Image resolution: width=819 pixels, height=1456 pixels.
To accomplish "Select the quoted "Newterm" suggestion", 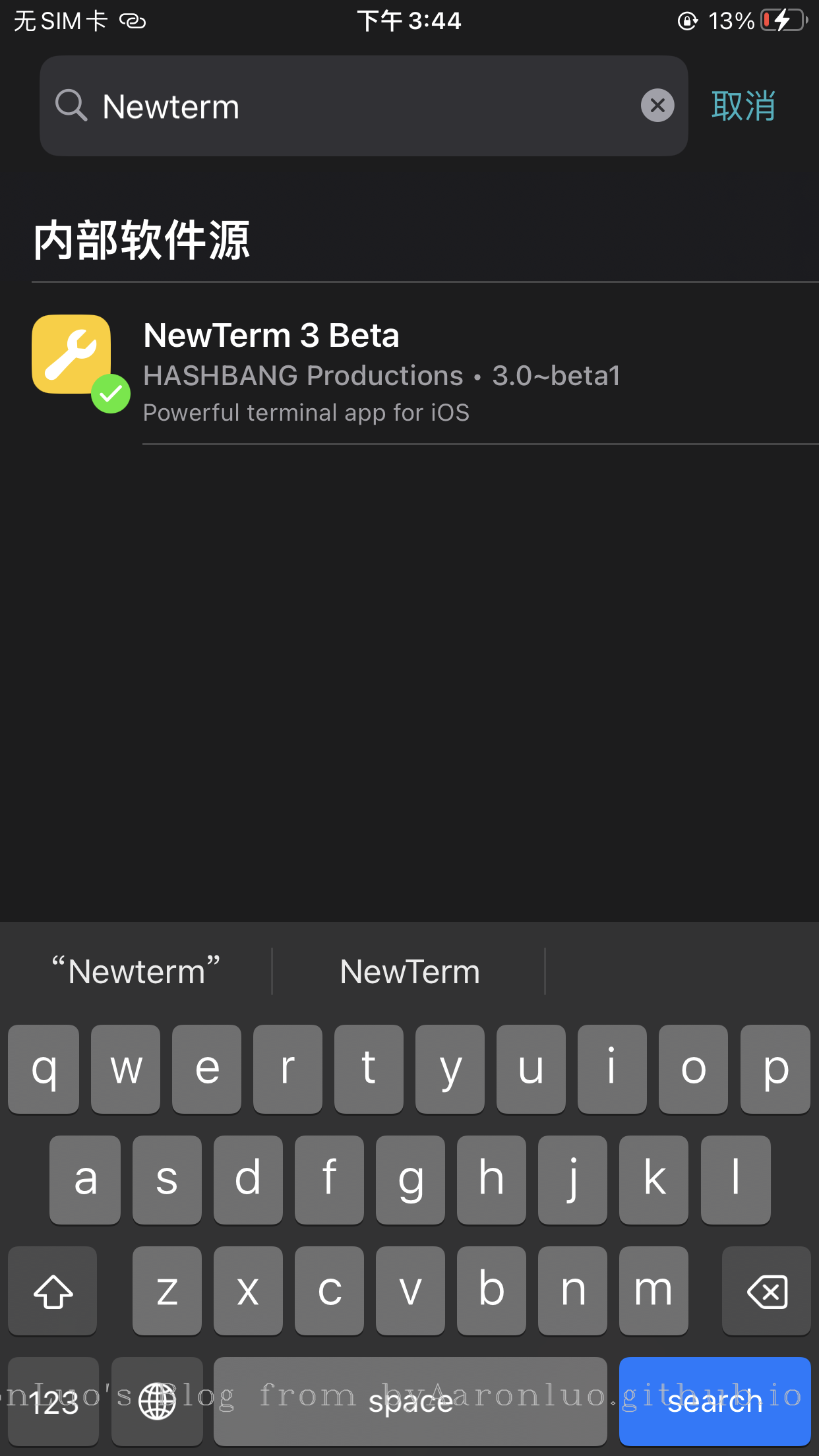I will click(136, 972).
